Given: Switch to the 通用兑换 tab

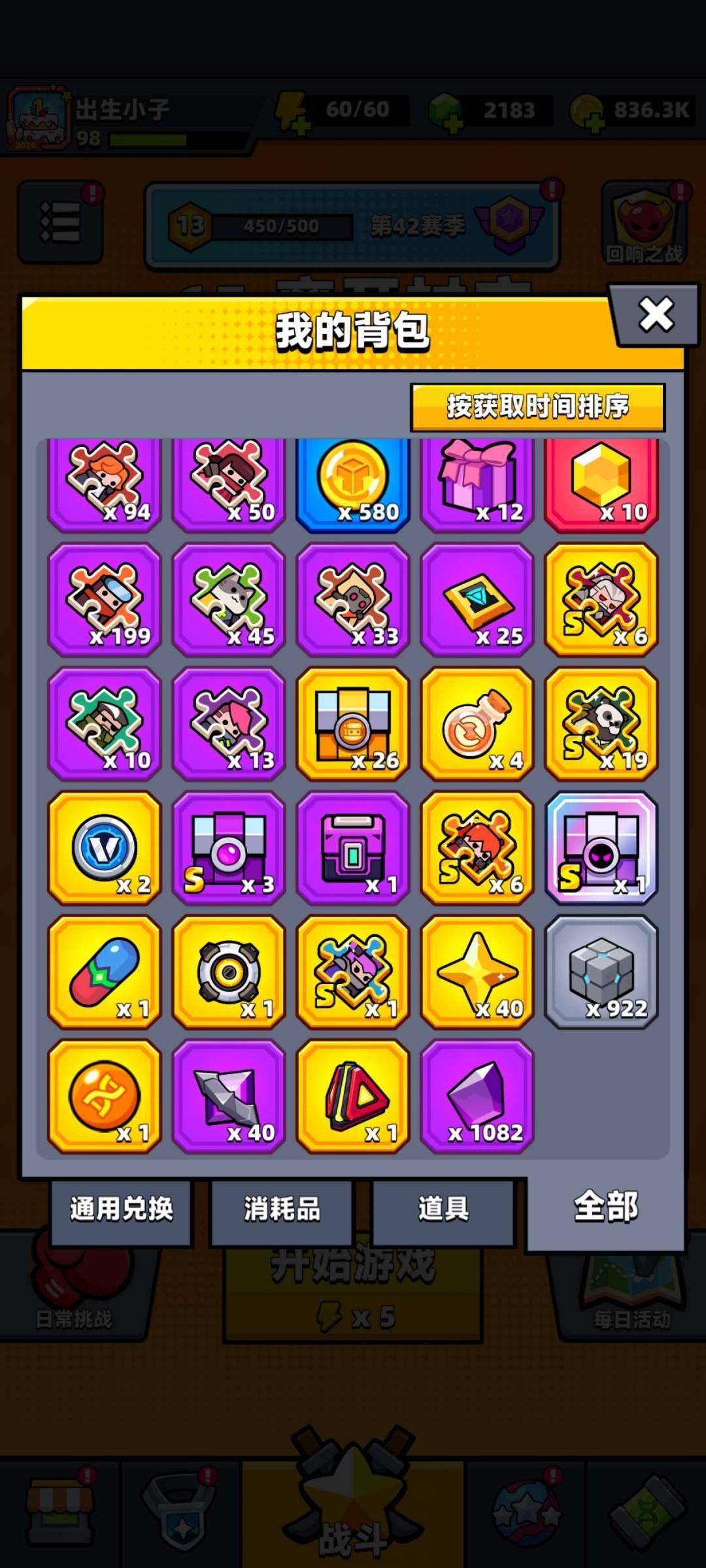Looking at the screenshot, I should pyautogui.click(x=122, y=1209).
